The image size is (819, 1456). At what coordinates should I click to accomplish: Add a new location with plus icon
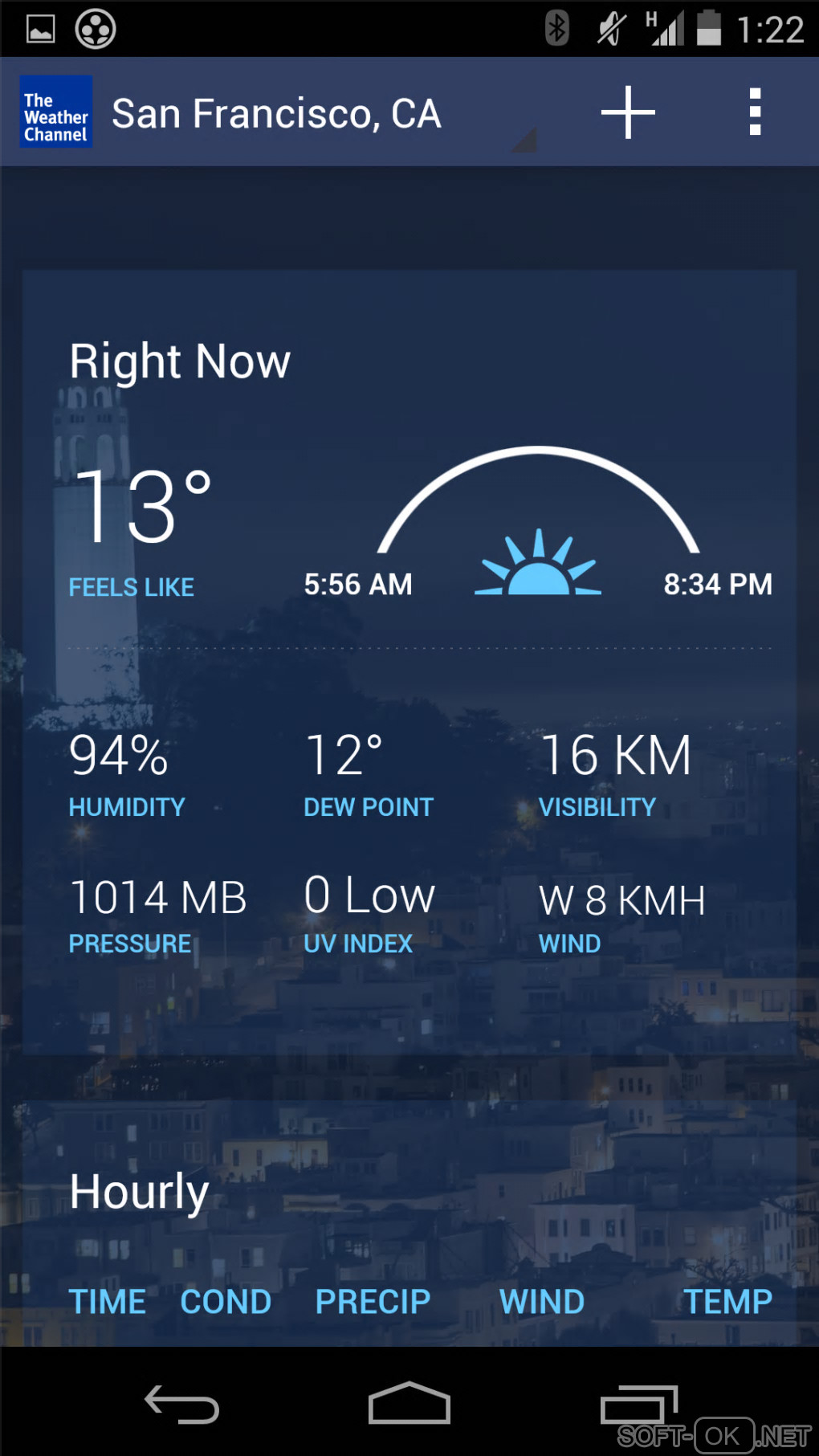pyautogui.click(x=628, y=112)
